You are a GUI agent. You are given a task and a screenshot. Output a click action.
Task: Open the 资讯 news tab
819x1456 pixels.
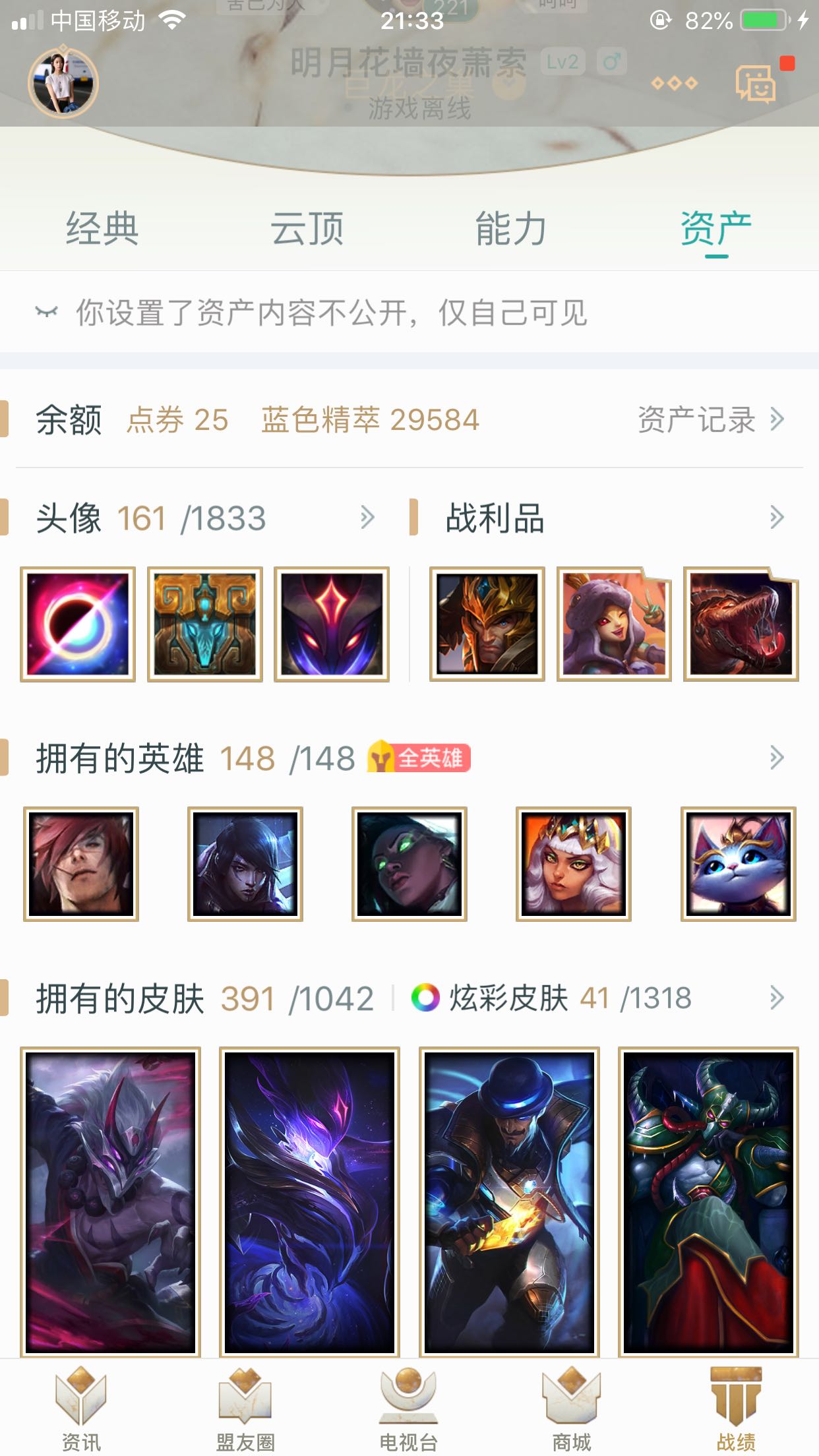(81, 1409)
